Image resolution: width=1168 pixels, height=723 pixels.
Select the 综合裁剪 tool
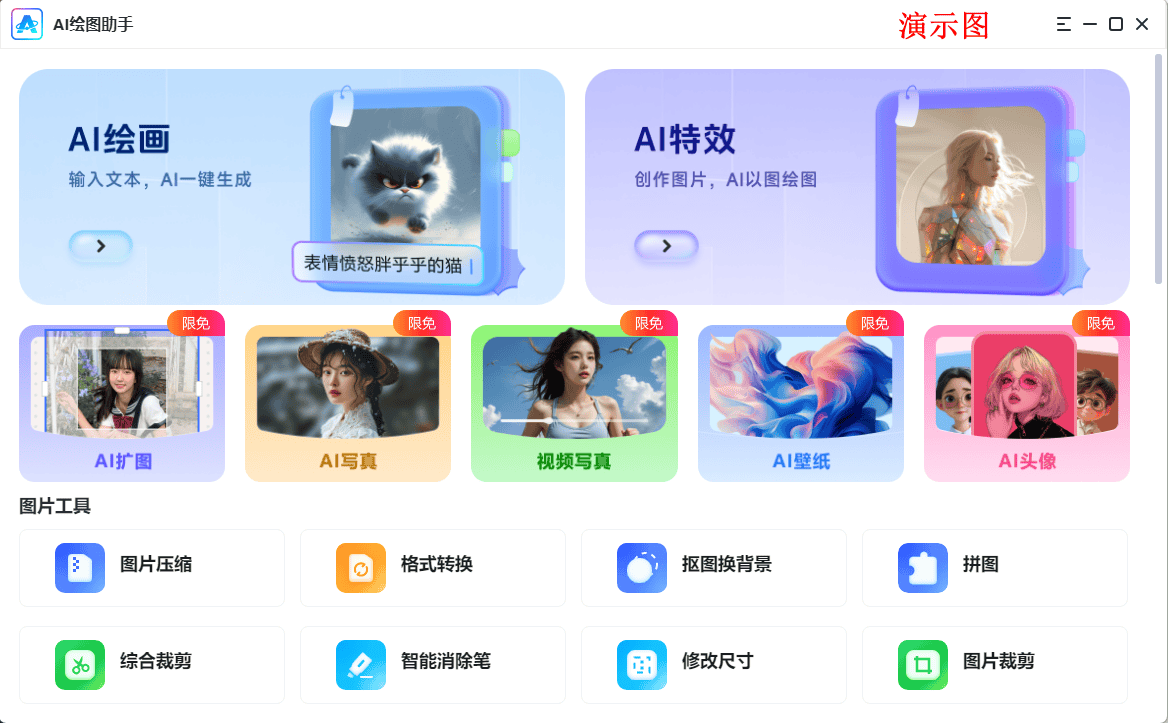pos(152,665)
